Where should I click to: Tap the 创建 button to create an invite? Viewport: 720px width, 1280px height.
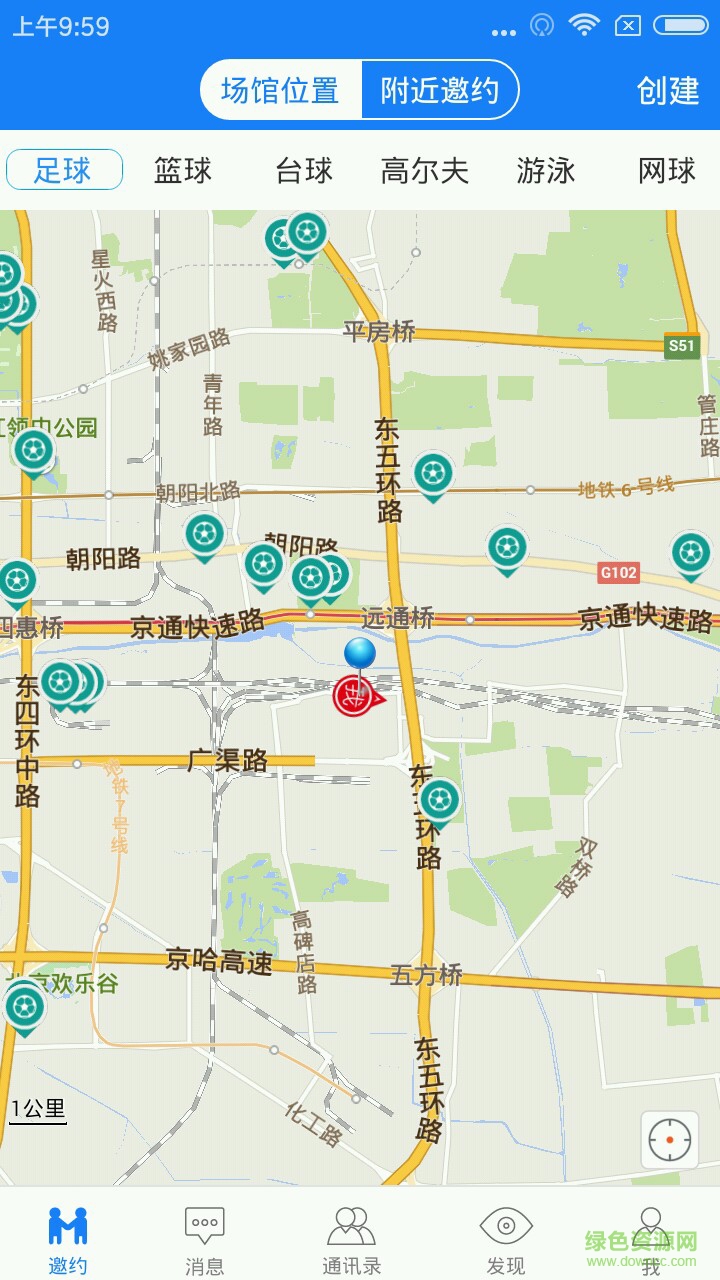667,91
